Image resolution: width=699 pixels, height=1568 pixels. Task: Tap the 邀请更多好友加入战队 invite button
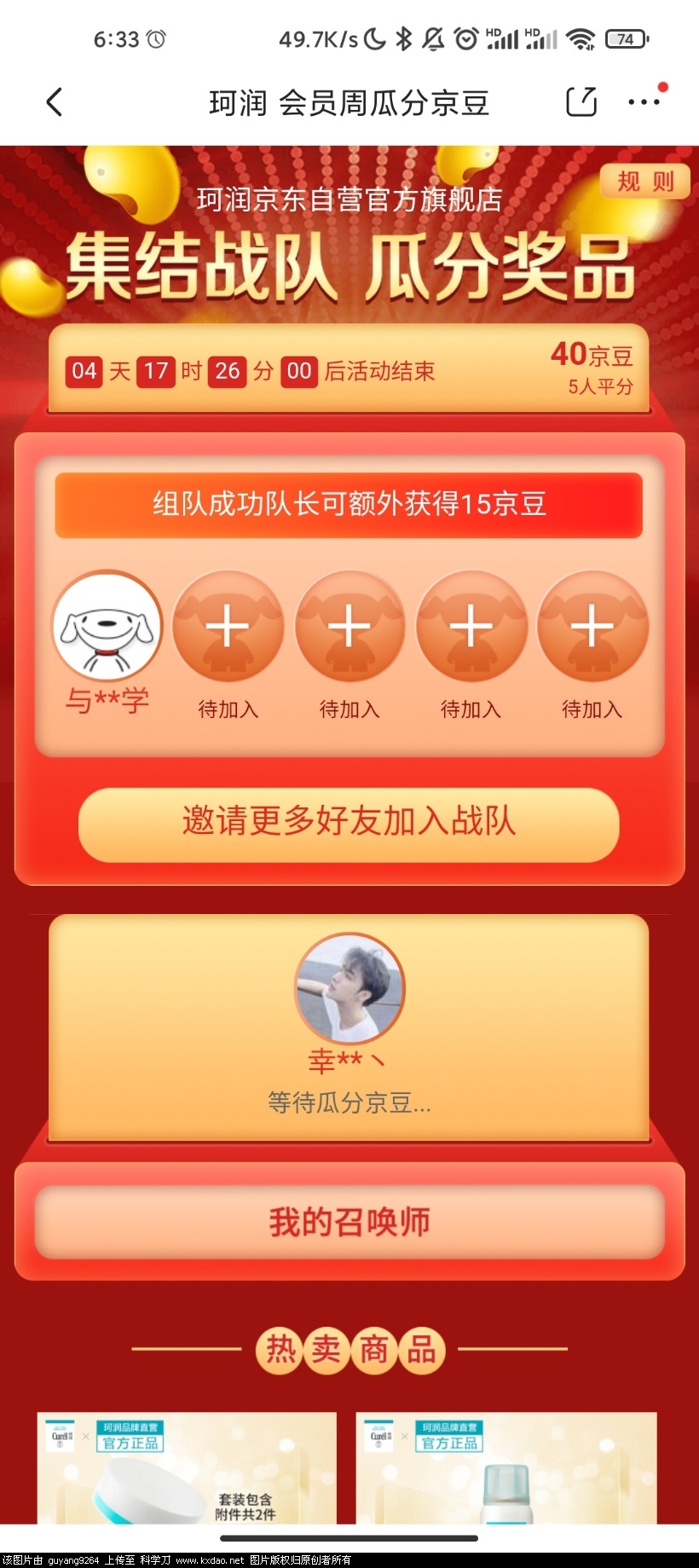click(349, 824)
